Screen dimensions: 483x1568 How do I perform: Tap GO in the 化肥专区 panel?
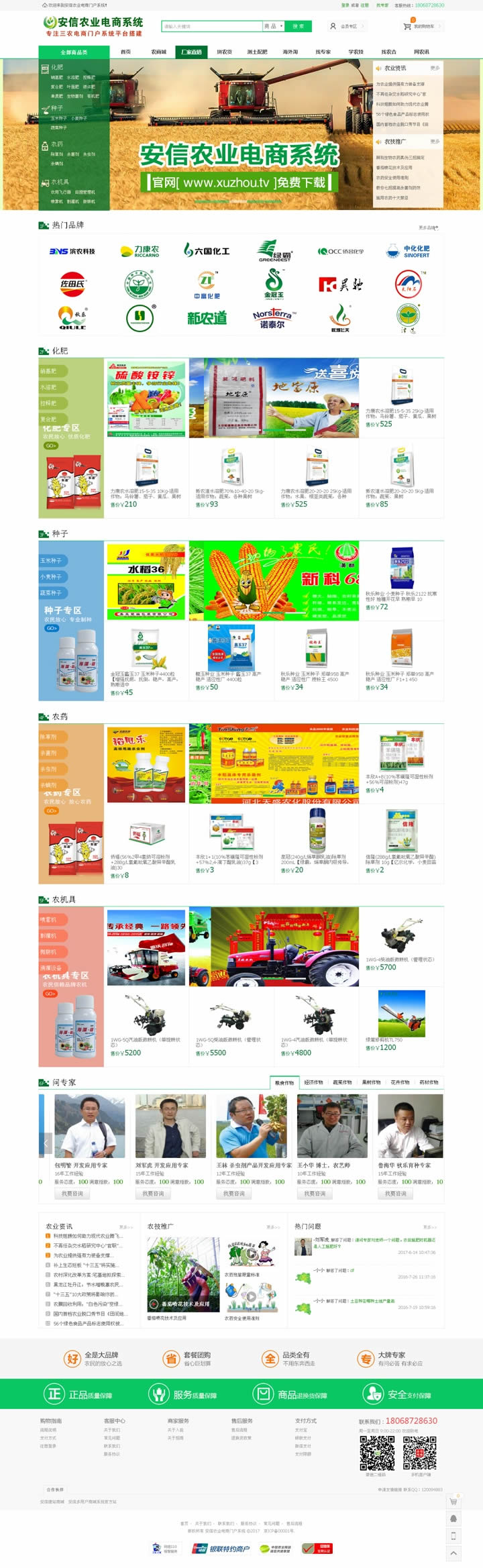point(51,446)
